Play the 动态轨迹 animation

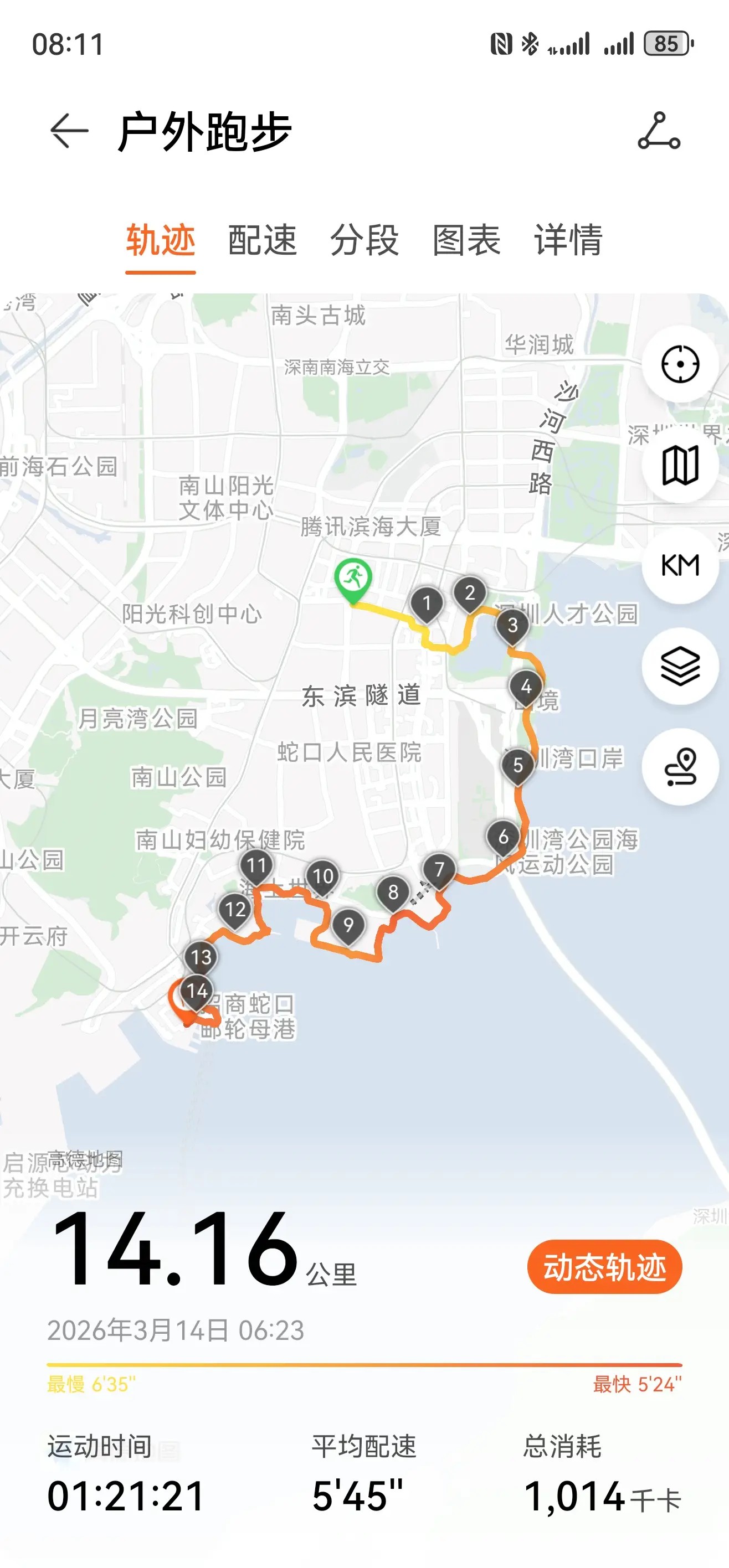[x=604, y=1267]
